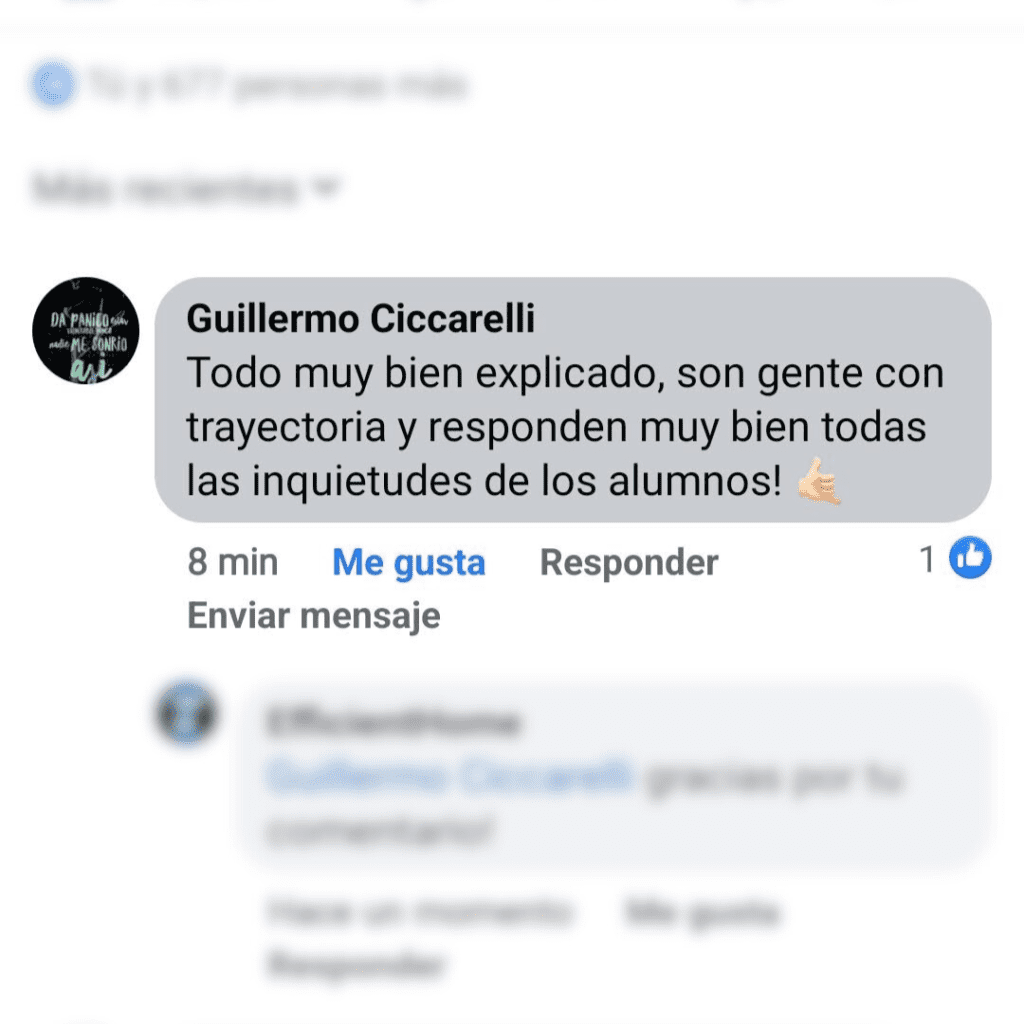This screenshot has height=1024, width=1024.
Task: Reply to Guillermo Ciccarelli's comment
Action: pos(629,563)
